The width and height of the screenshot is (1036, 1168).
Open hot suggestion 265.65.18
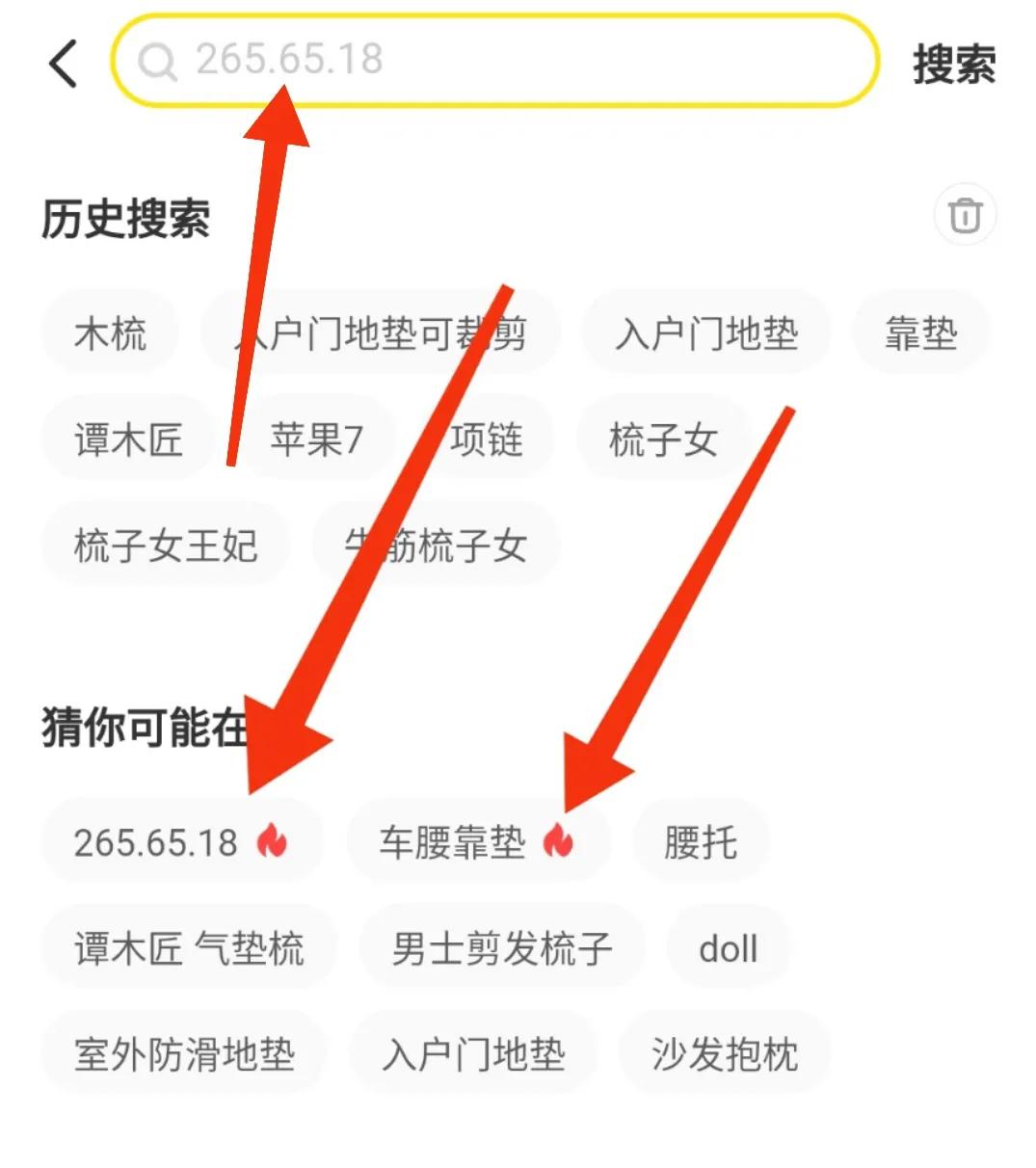pos(158,841)
